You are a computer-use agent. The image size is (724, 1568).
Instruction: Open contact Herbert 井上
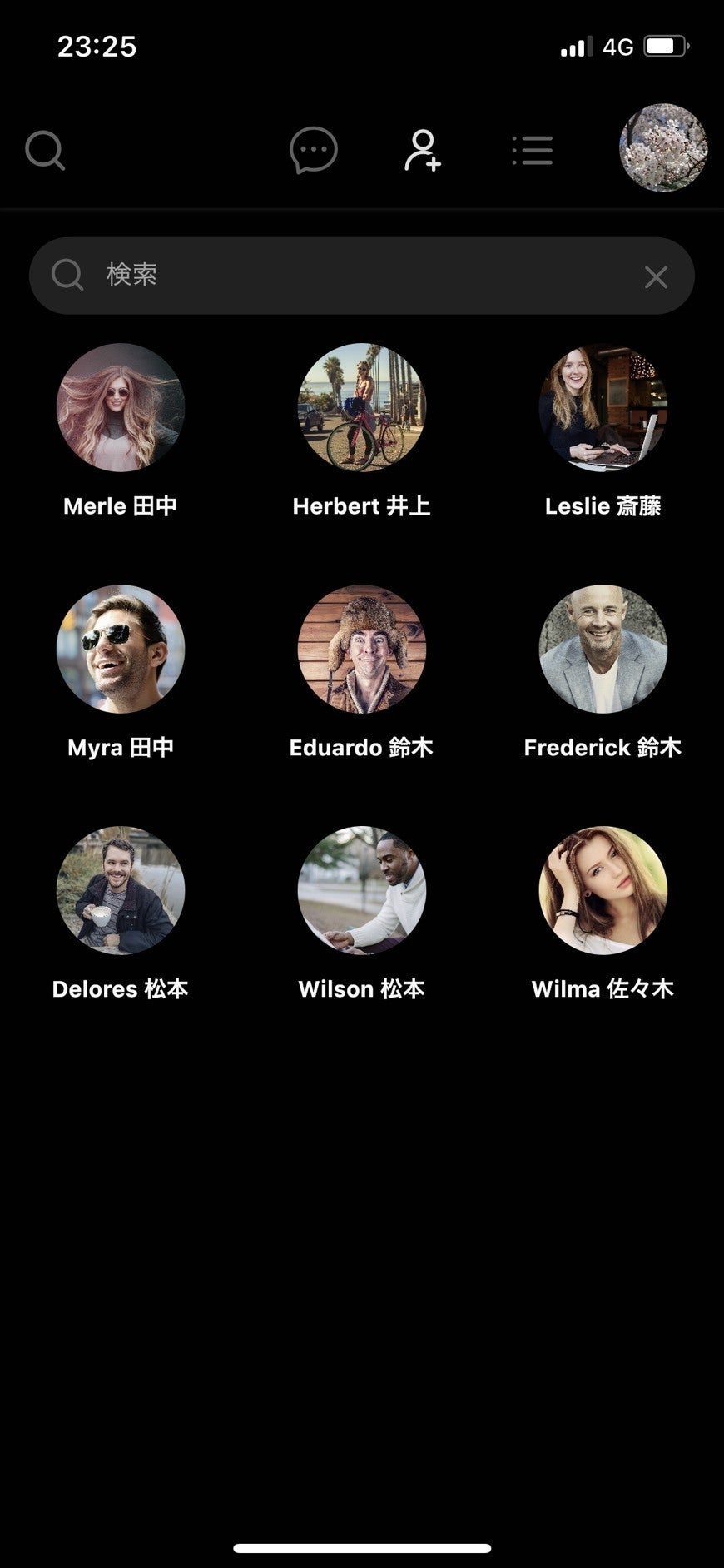[x=362, y=408]
